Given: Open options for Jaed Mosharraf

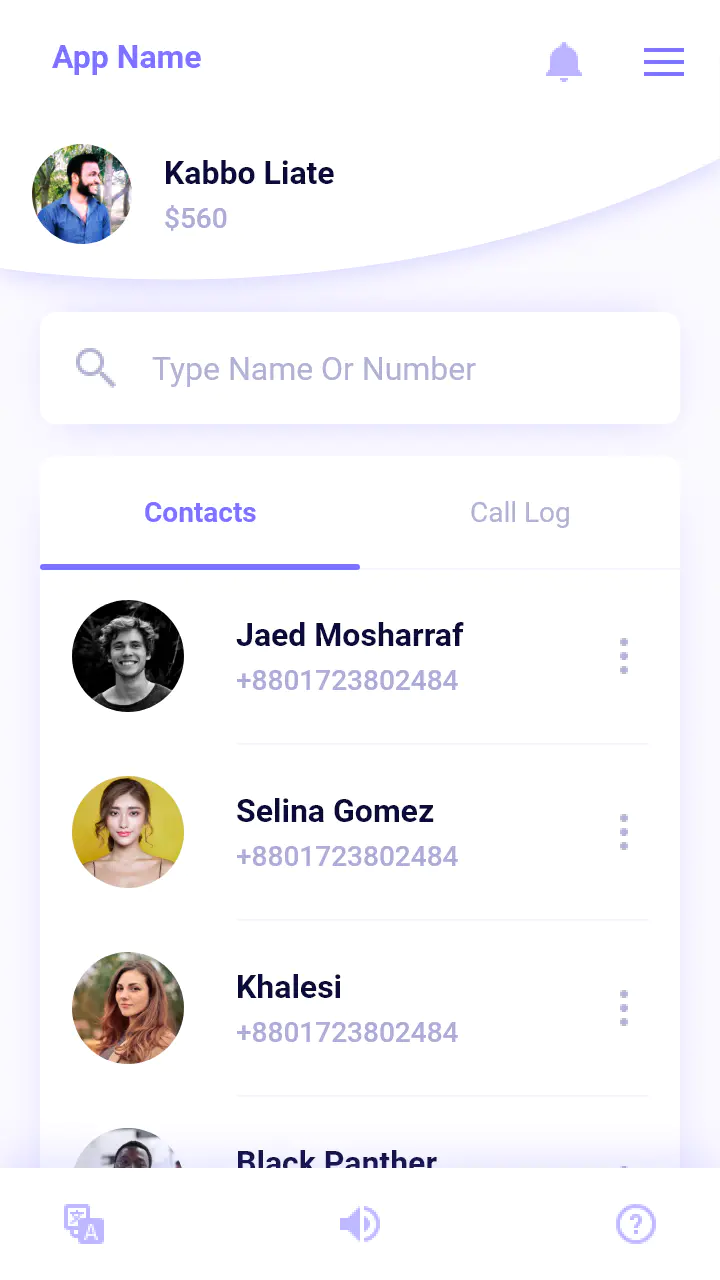Looking at the screenshot, I should pyautogui.click(x=624, y=656).
